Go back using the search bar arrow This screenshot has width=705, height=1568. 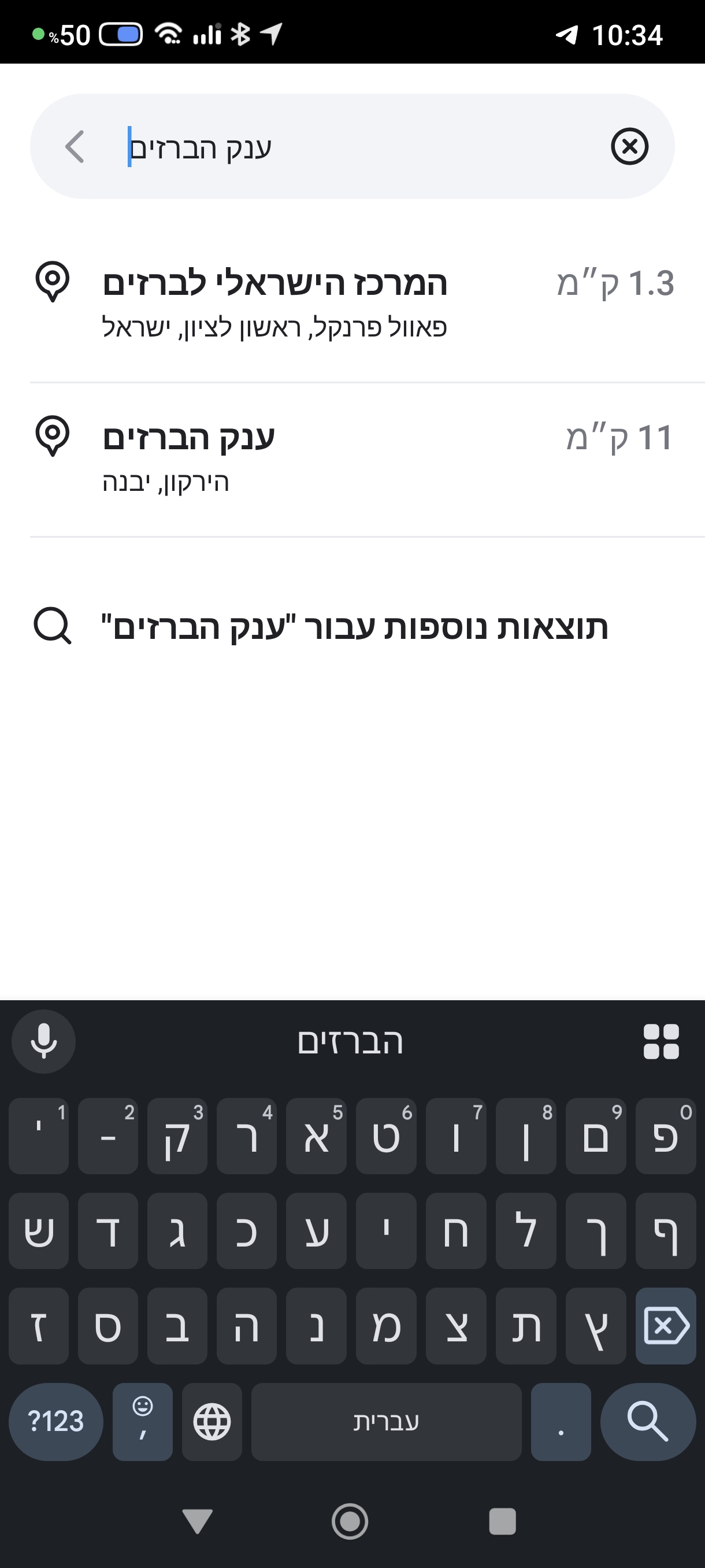pyautogui.click(x=74, y=147)
